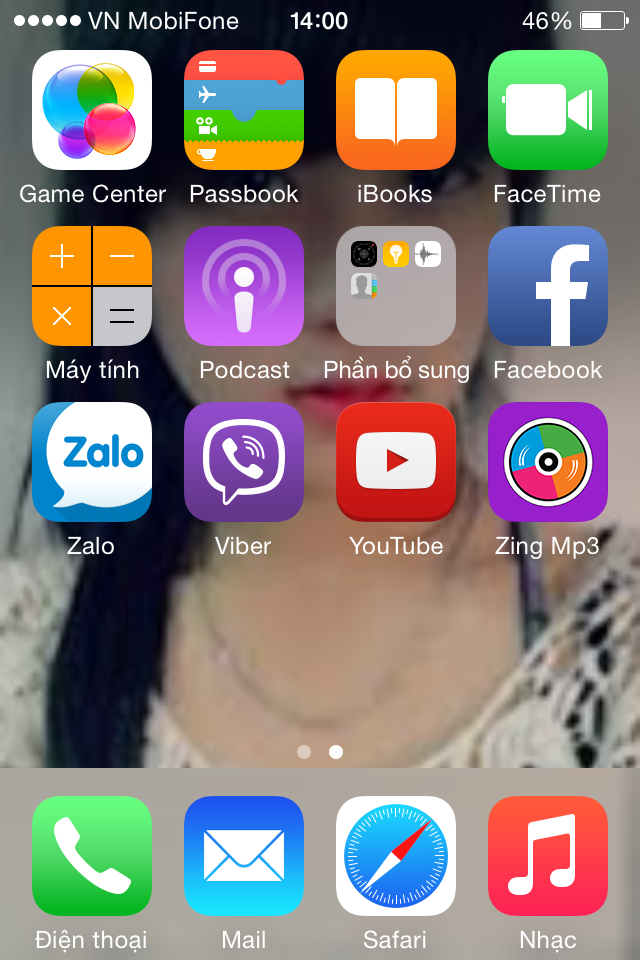Open iBooks
The height and width of the screenshot is (960, 640).
click(396, 110)
